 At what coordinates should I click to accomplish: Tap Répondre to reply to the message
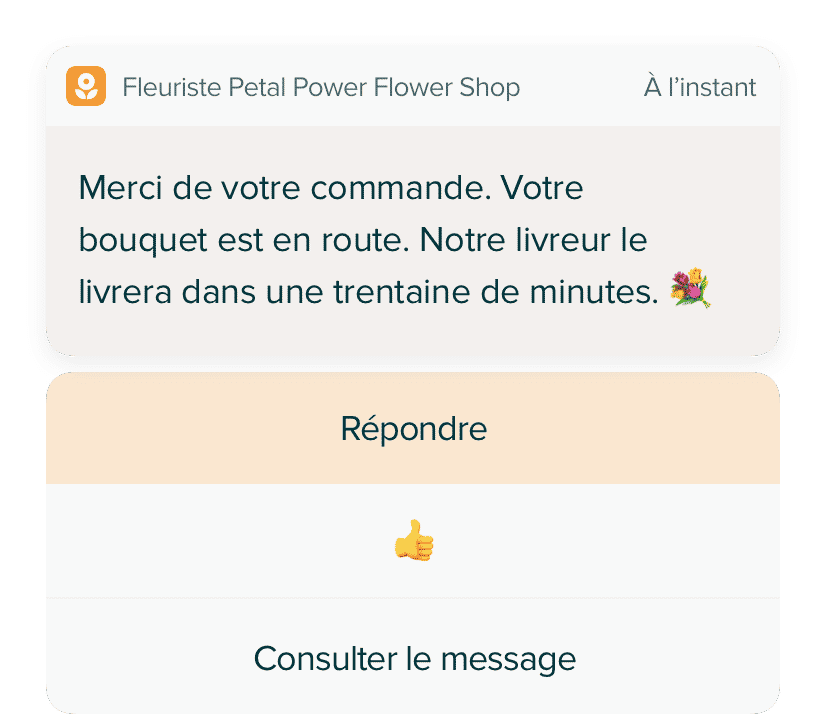(x=413, y=429)
